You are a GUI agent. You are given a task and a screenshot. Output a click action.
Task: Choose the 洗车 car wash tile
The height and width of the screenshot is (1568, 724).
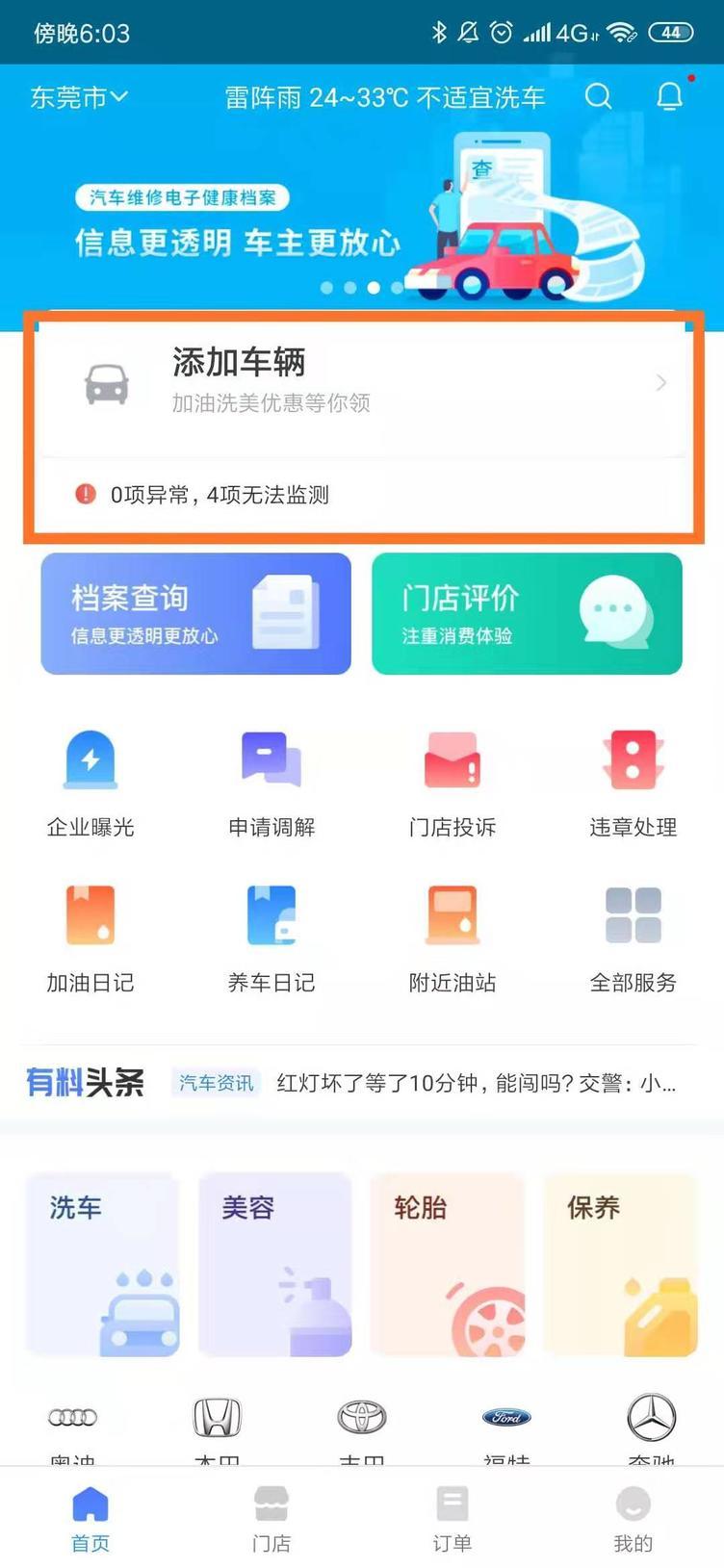[x=102, y=1265]
